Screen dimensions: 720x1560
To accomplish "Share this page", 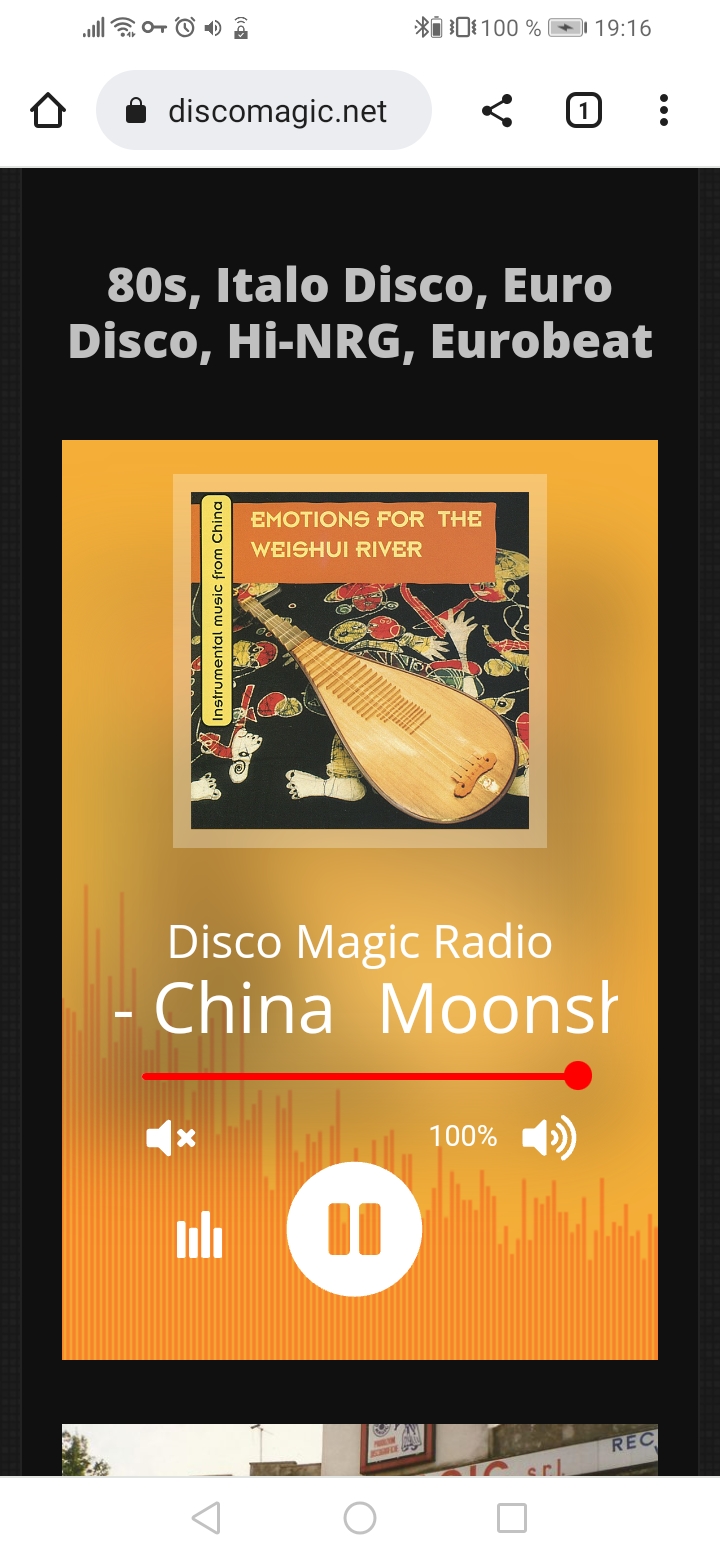I will pyautogui.click(x=497, y=110).
